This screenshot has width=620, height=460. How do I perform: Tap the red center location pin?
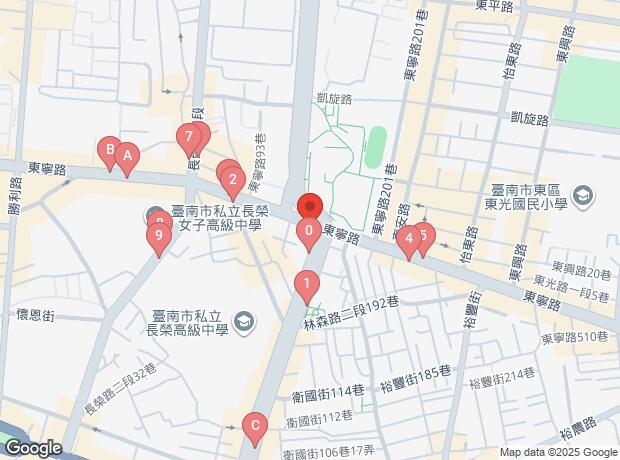click(x=311, y=208)
